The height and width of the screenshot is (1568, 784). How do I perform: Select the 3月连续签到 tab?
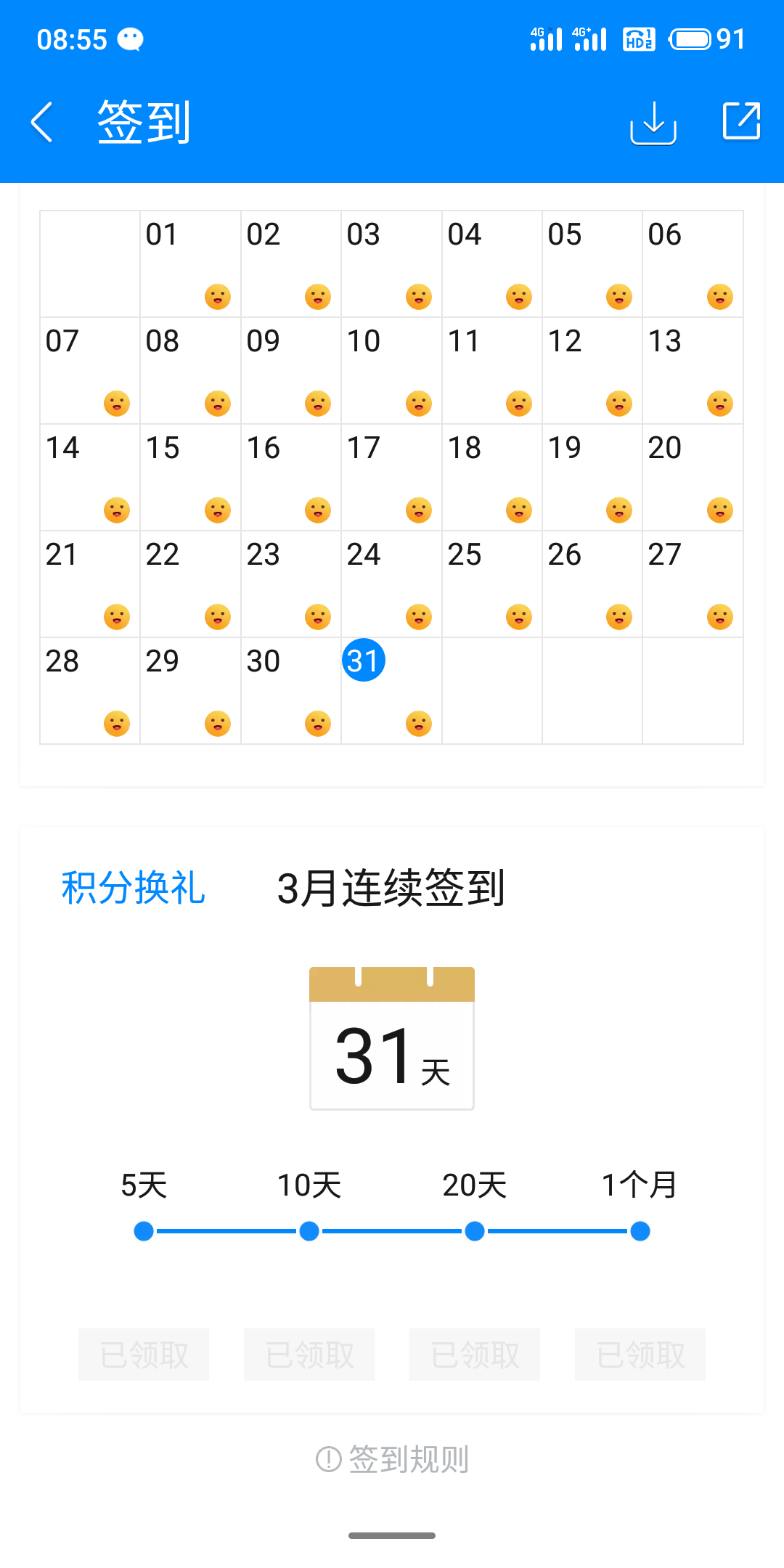point(391,888)
